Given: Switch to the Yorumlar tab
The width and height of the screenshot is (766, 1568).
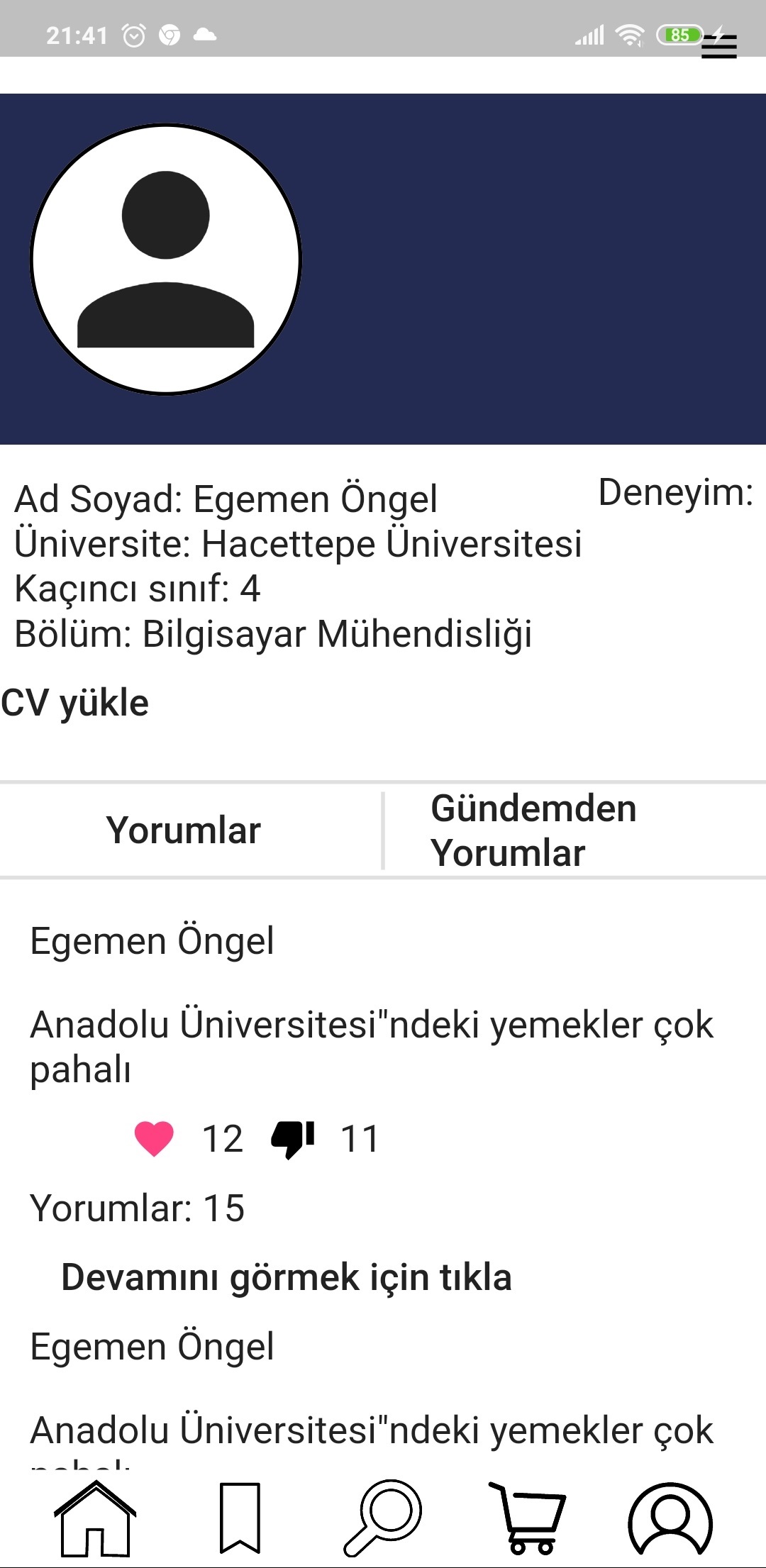Looking at the screenshot, I should pyautogui.click(x=184, y=830).
